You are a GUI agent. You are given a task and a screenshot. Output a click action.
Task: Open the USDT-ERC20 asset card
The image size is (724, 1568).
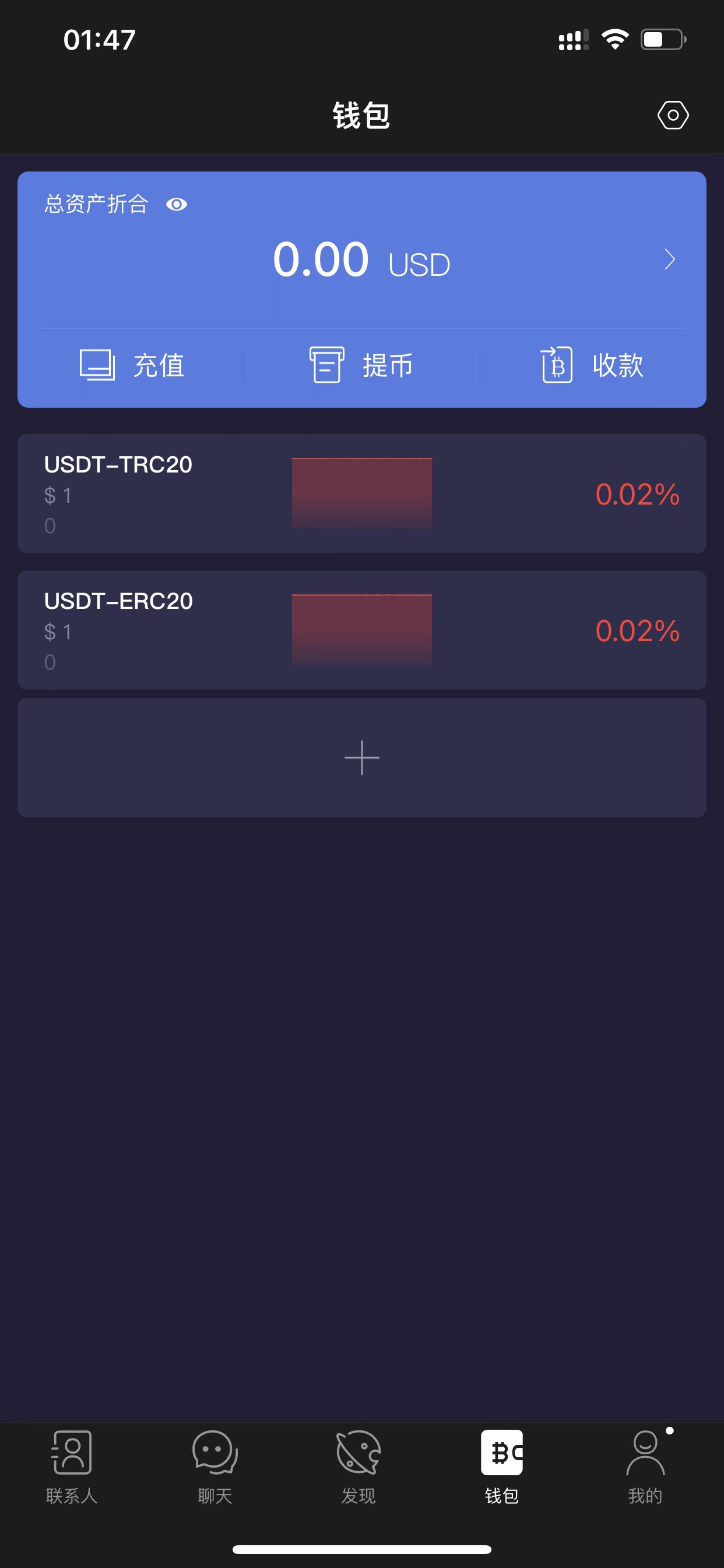click(x=362, y=630)
